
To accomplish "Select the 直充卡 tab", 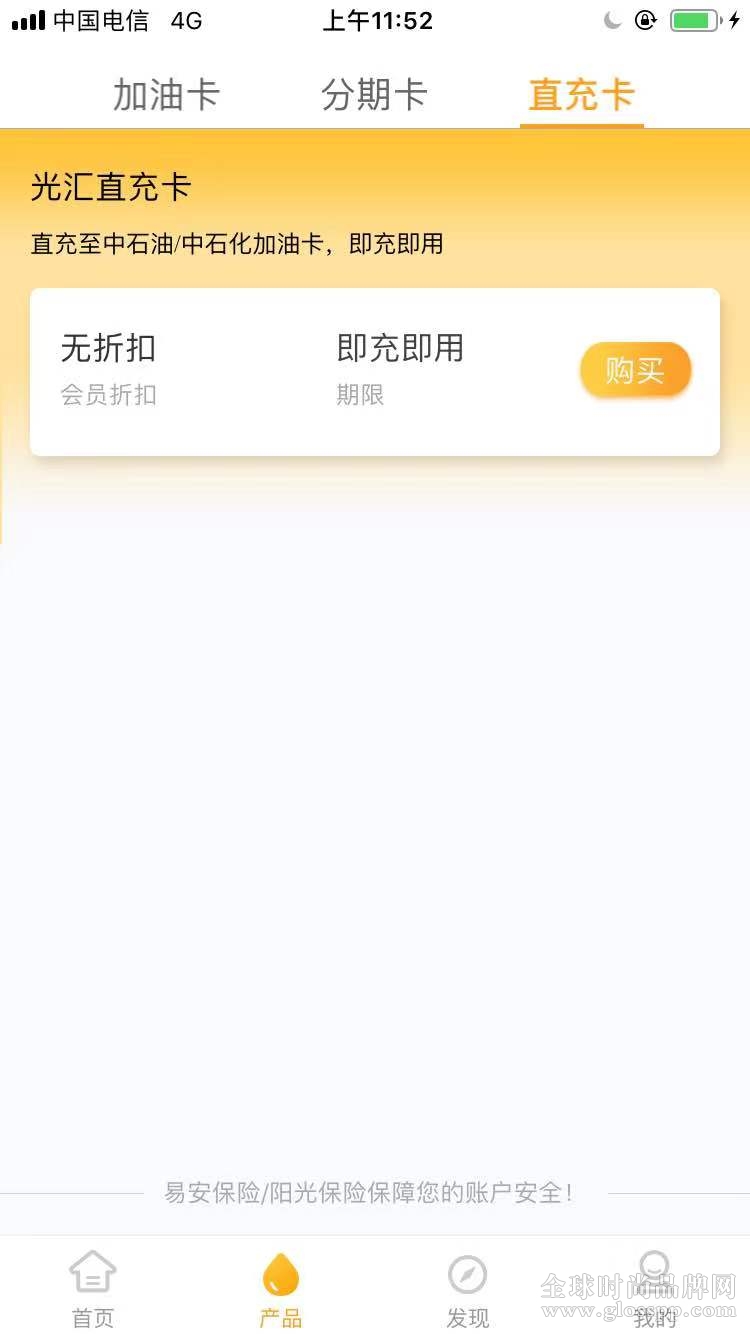I will pos(581,96).
